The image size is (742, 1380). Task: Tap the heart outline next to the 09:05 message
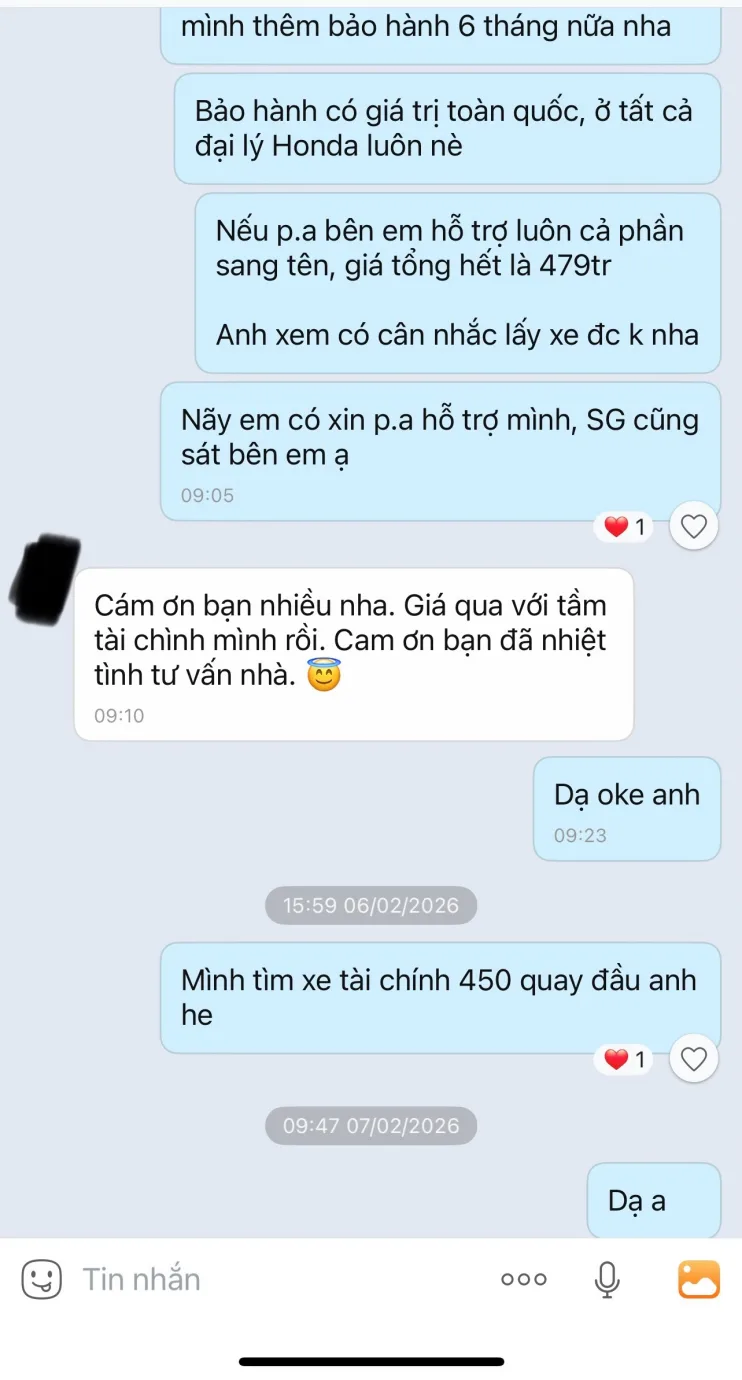pos(694,526)
